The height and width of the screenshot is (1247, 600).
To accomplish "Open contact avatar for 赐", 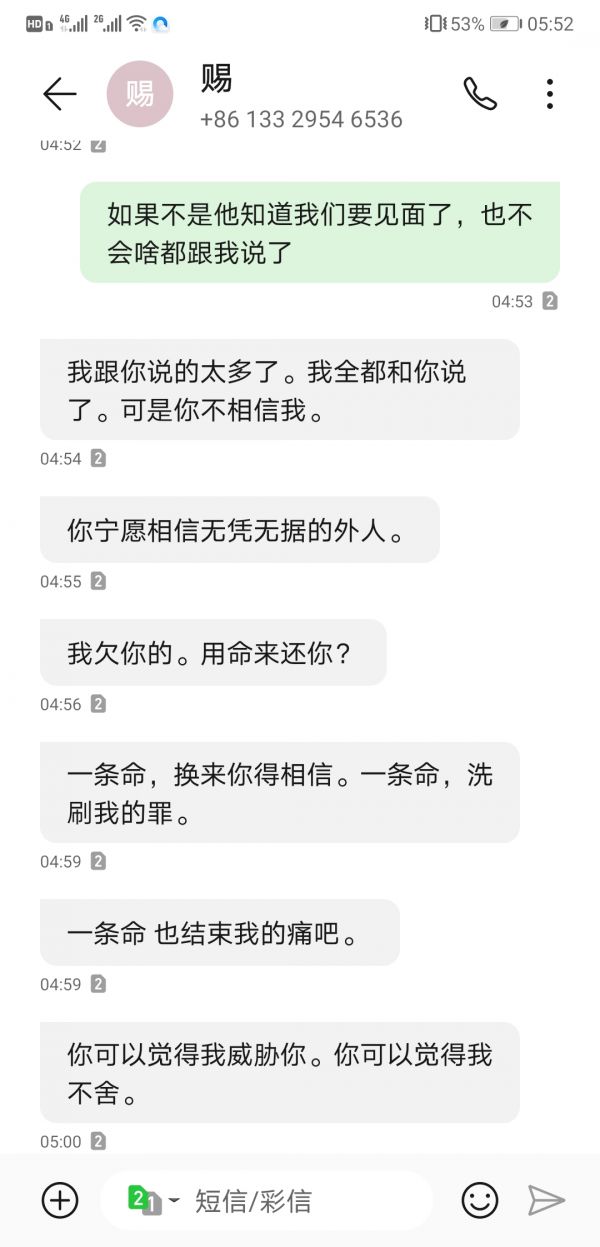I will (x=140, y=94).
